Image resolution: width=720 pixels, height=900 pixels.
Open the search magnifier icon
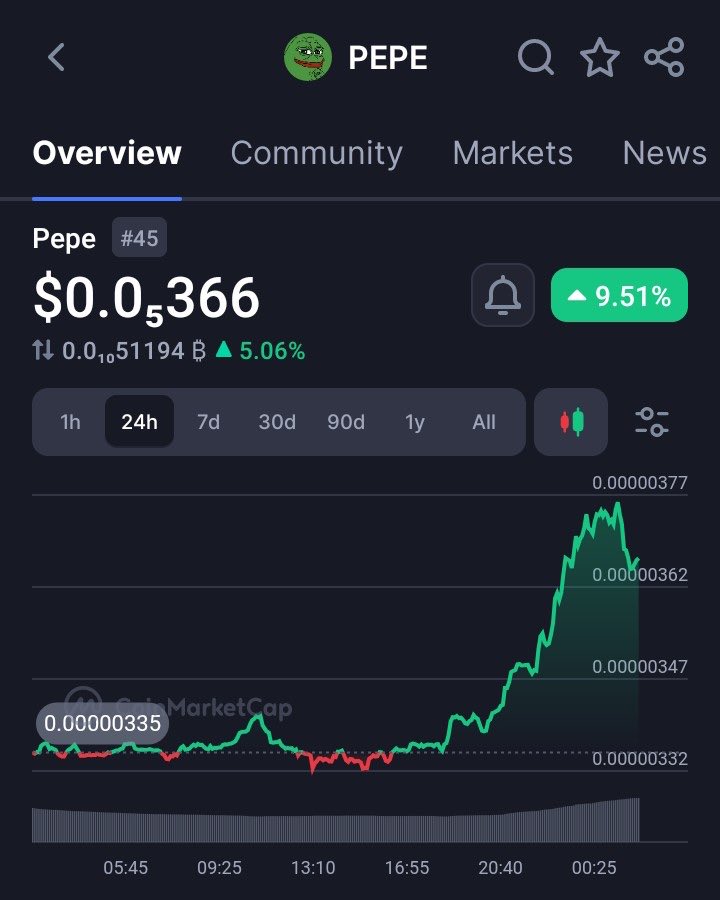coord(536,58)
